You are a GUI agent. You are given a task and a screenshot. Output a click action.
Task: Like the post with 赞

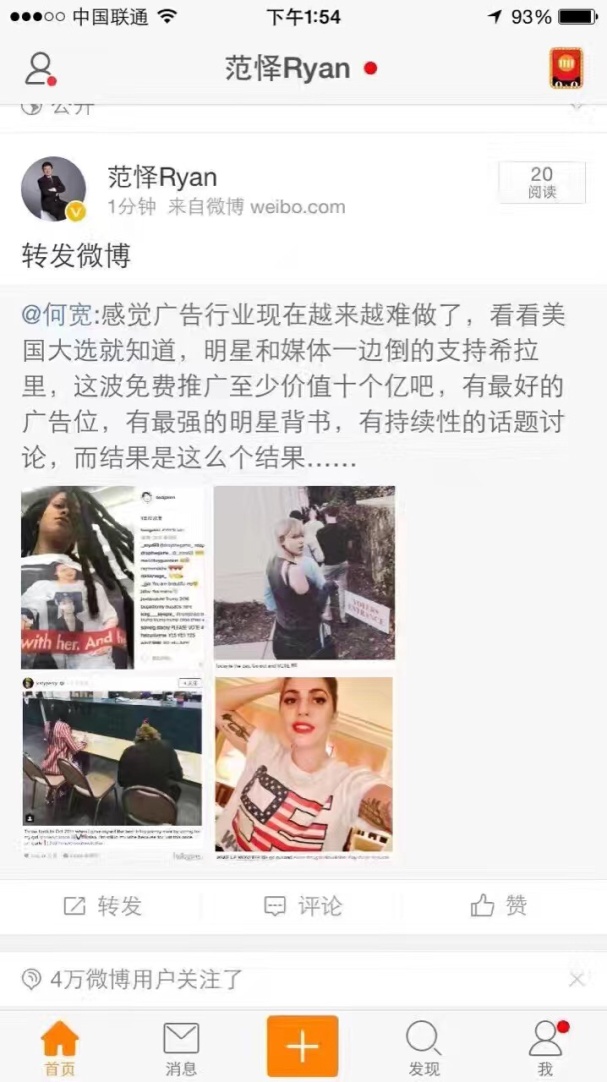498,906
